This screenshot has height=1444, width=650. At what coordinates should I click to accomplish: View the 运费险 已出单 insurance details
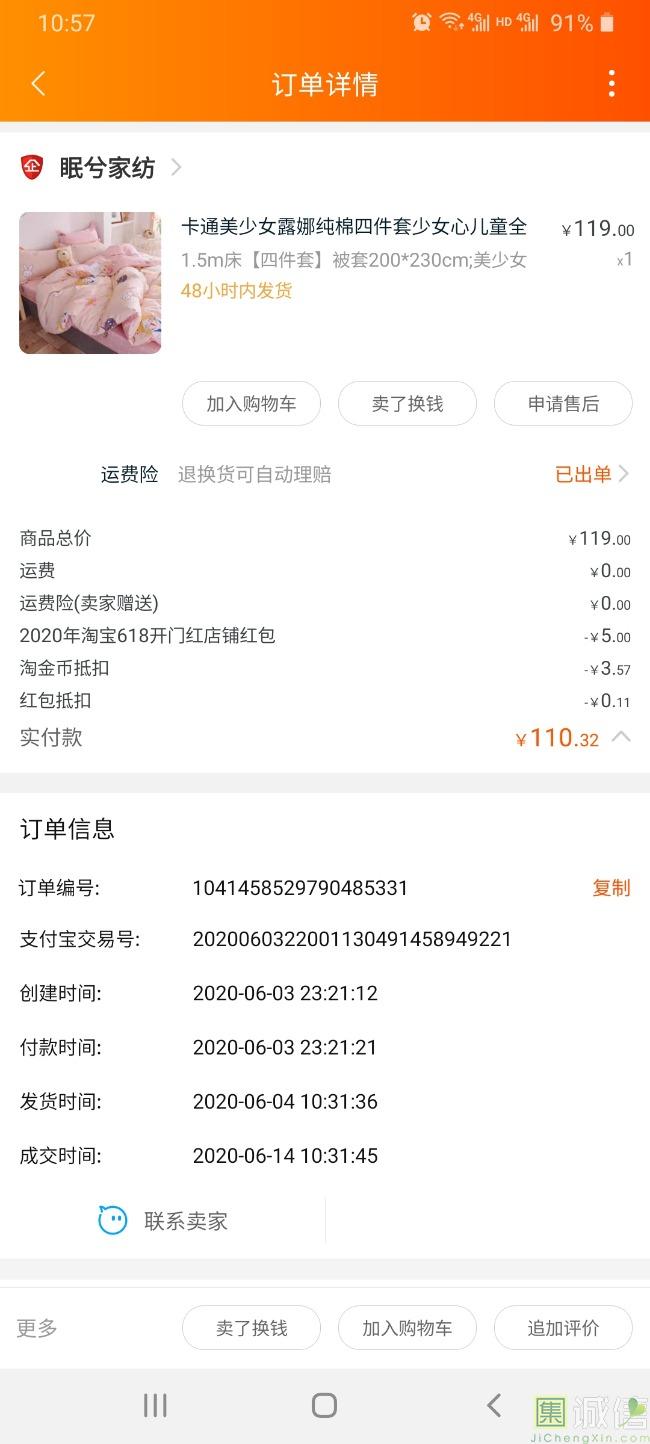tap(591, 474)
